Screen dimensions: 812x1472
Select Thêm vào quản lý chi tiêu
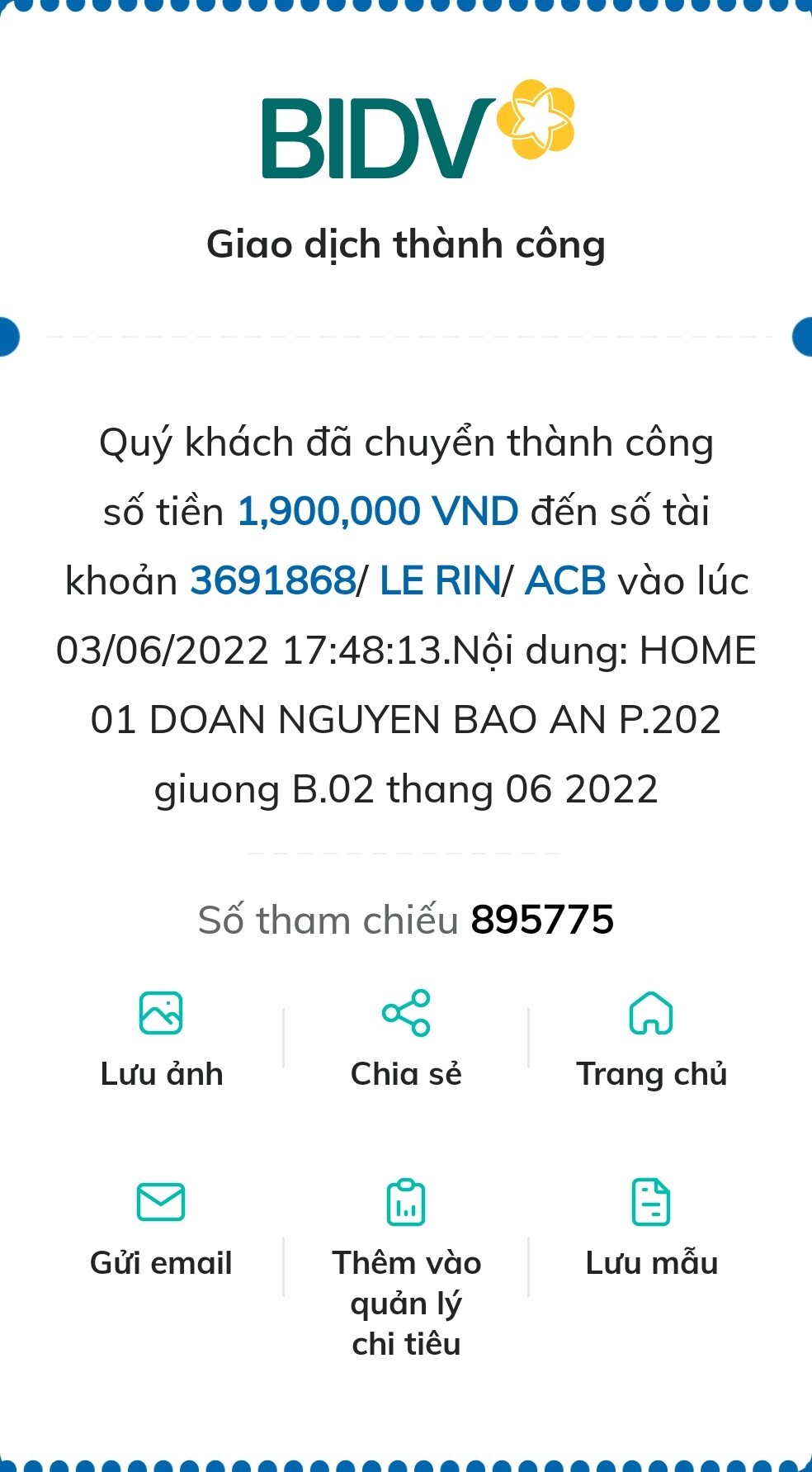pyautogui.click(x=406, y=1263)
